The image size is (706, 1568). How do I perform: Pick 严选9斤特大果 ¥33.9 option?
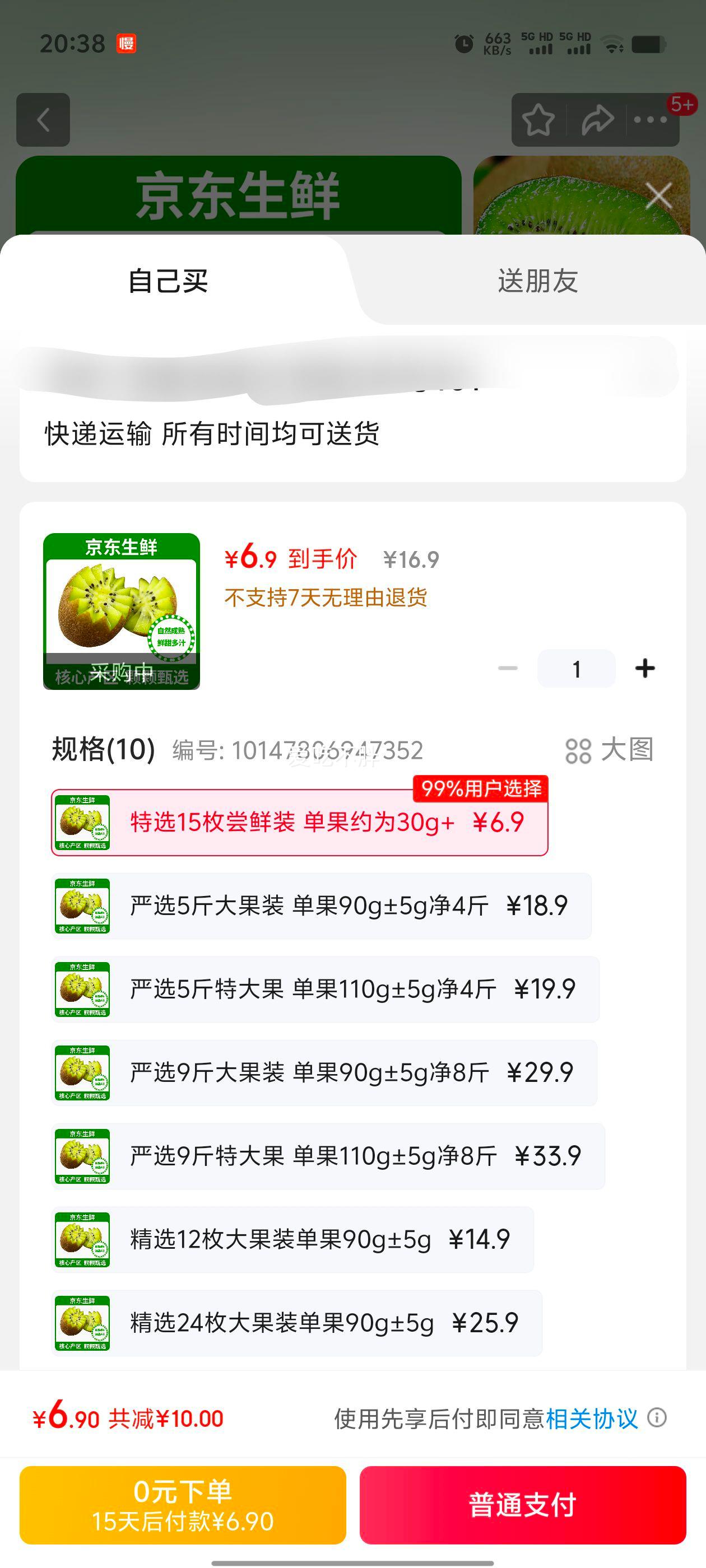[x=328, y=1156]
